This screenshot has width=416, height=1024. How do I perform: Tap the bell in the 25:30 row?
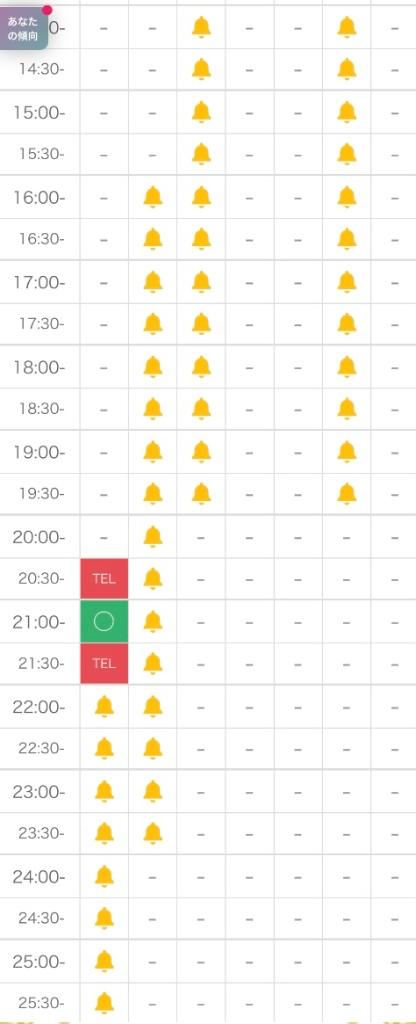[104, 1002]
